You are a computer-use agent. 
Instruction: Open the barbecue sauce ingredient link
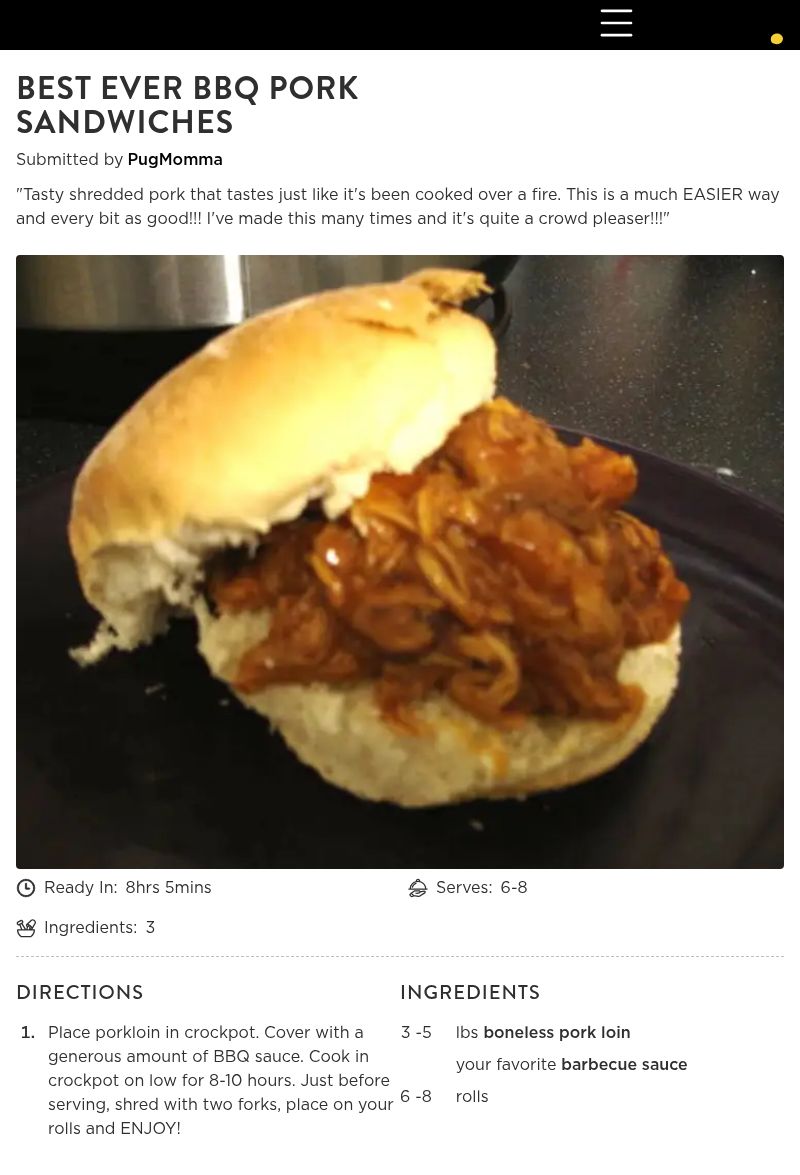point(624,1064)
